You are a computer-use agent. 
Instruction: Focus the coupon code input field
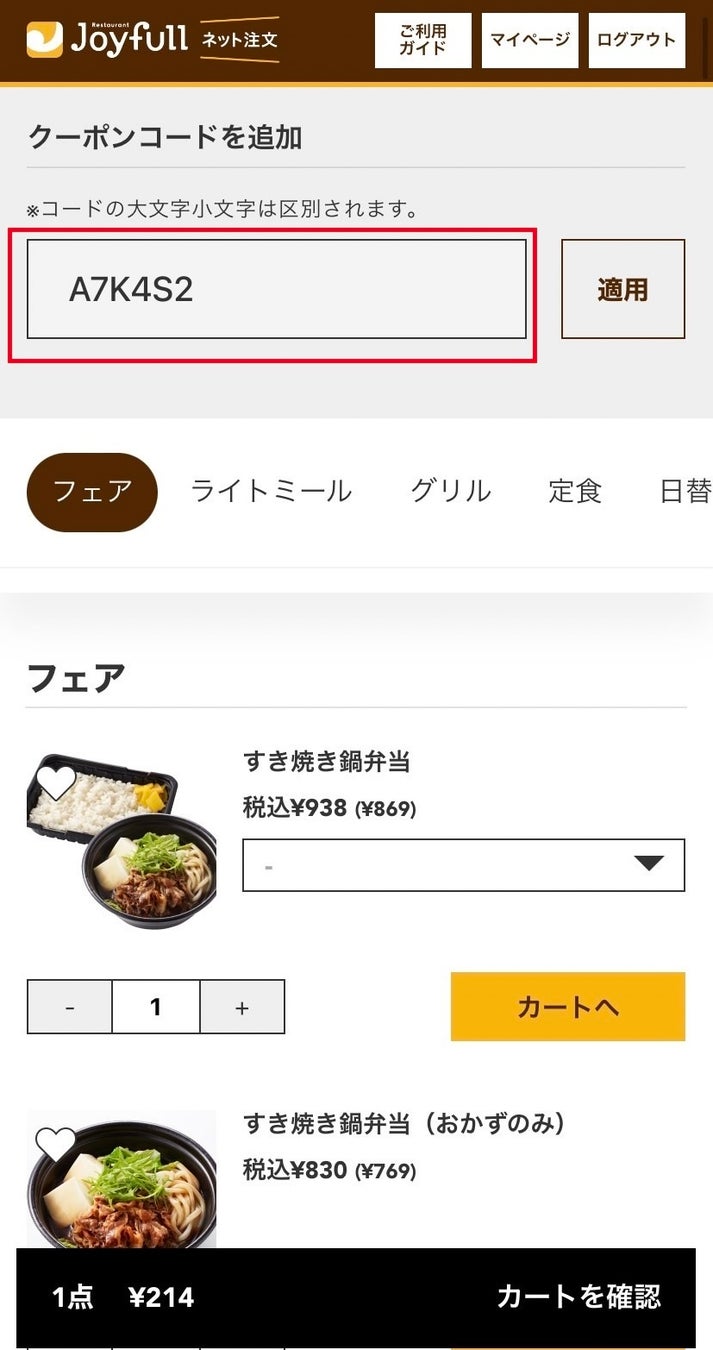click(276, 289)
